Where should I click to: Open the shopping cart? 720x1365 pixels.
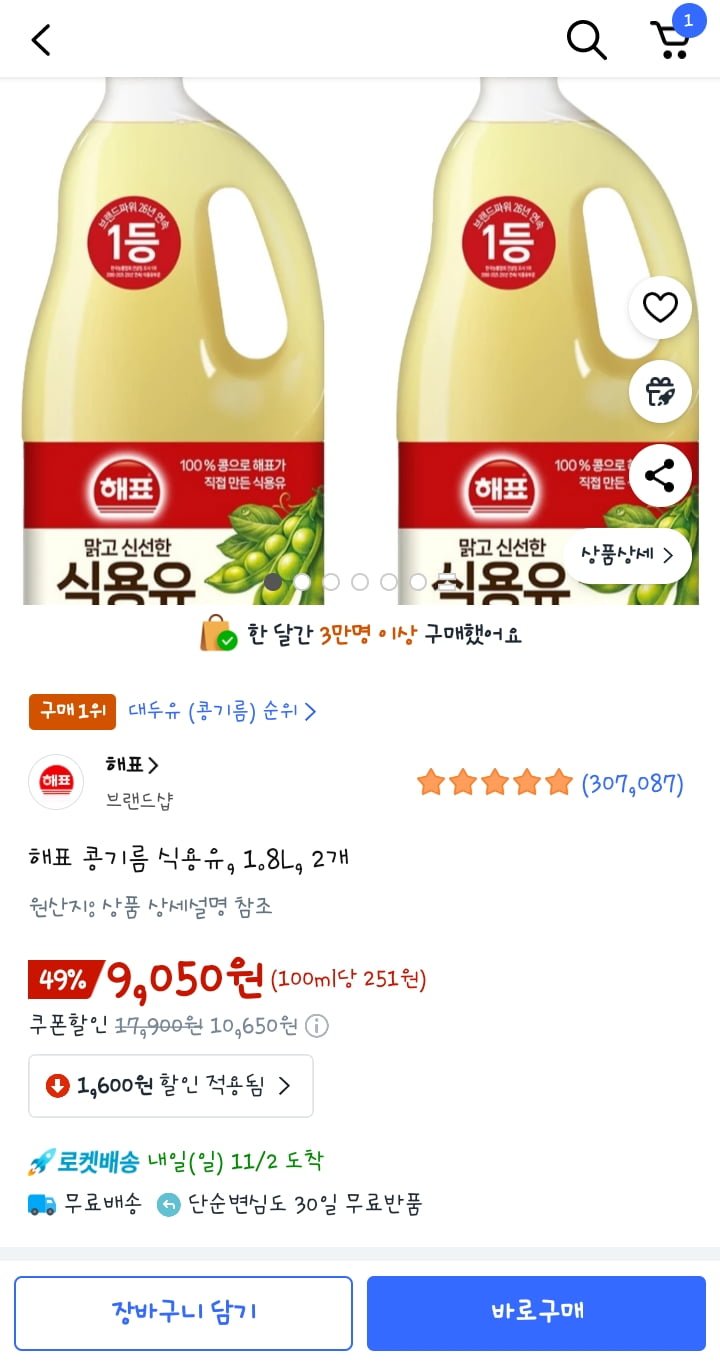point(671,40)
